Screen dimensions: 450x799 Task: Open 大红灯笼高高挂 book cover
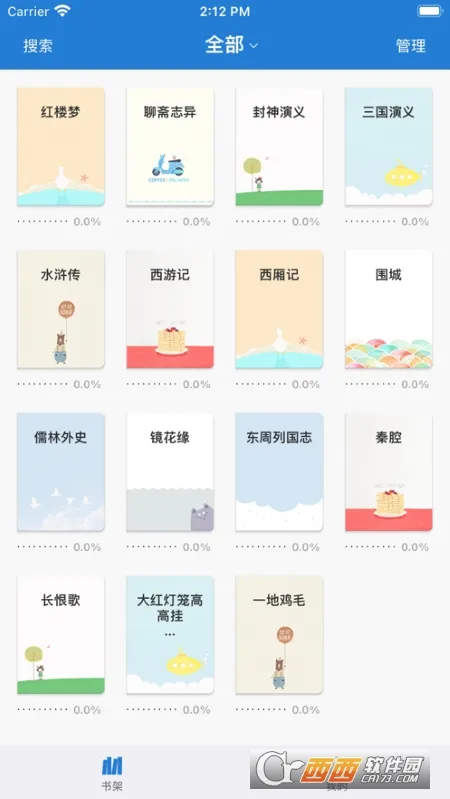click(170, 635)
